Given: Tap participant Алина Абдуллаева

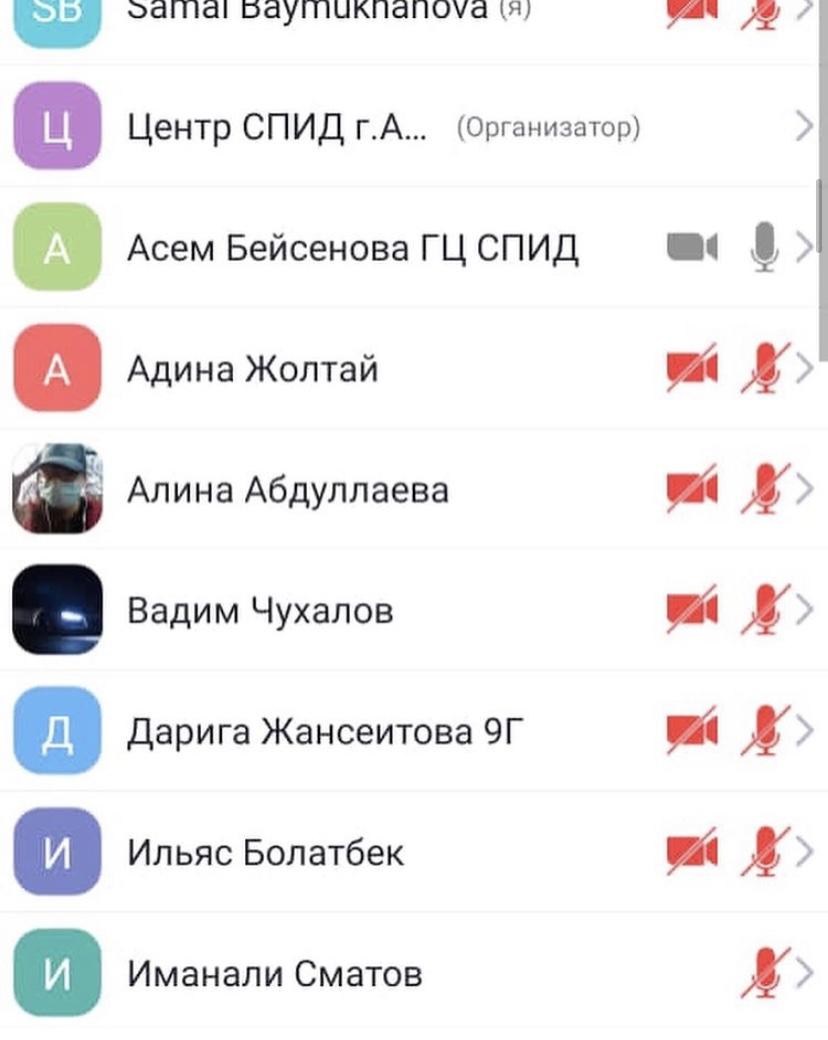Looking at the screenshot, I should point(288,490).
